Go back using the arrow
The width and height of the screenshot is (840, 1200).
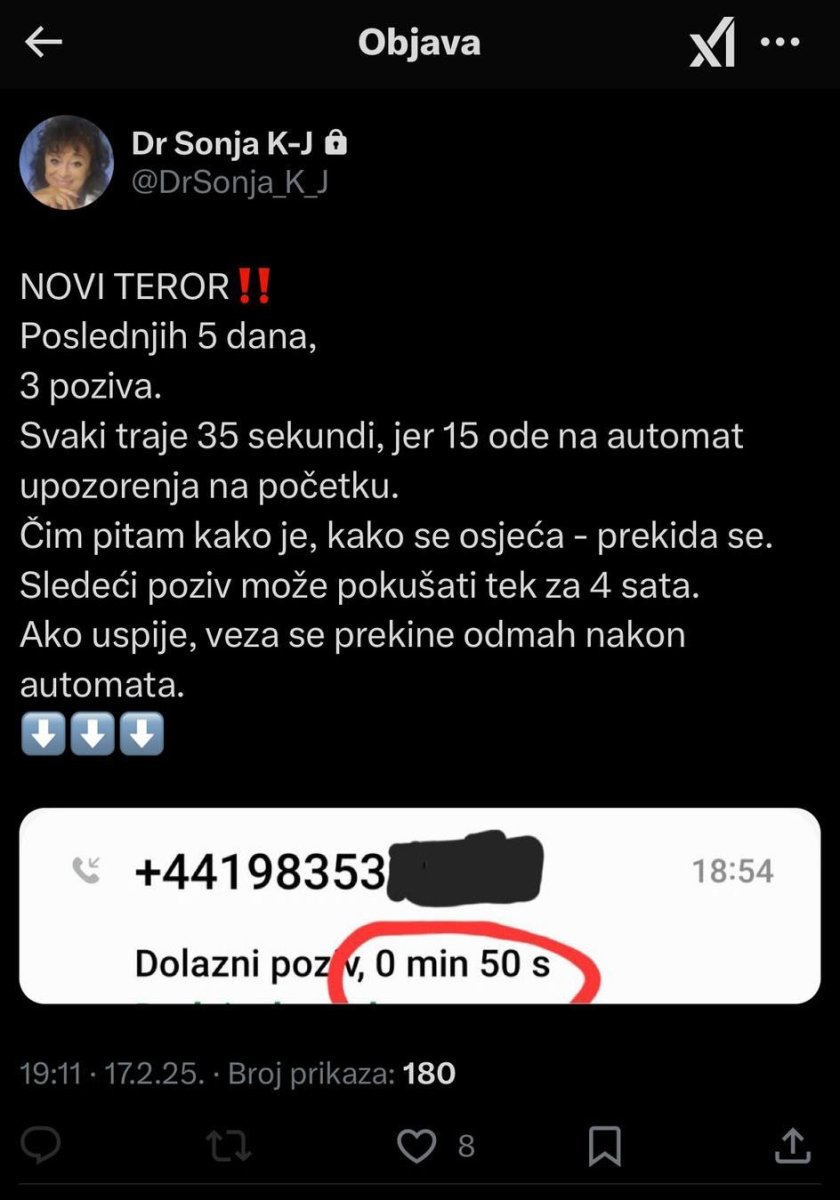(43, 43)
